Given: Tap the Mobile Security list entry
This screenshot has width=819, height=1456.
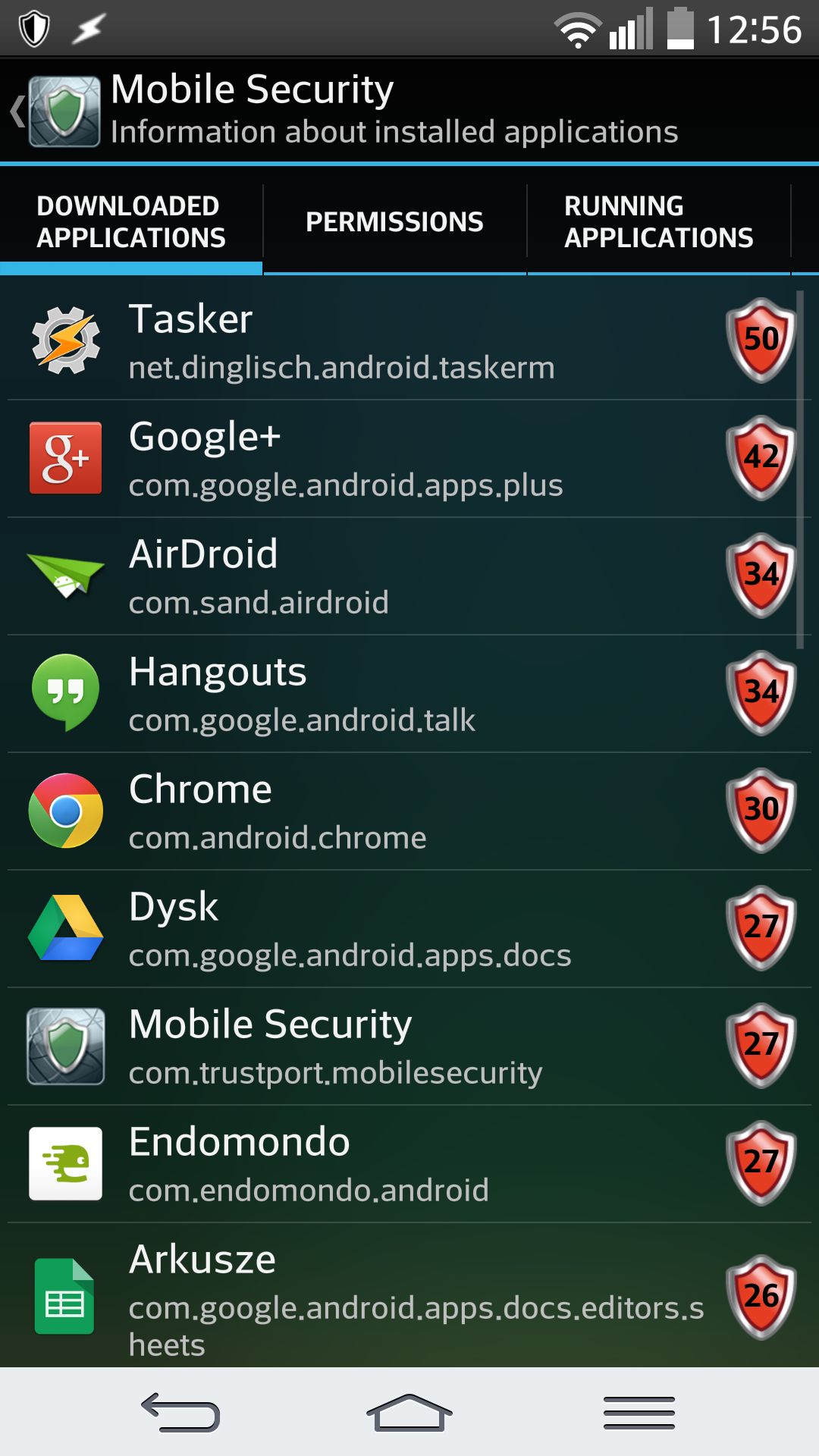Looking at the screenshot, I should tap(409, 1046).
